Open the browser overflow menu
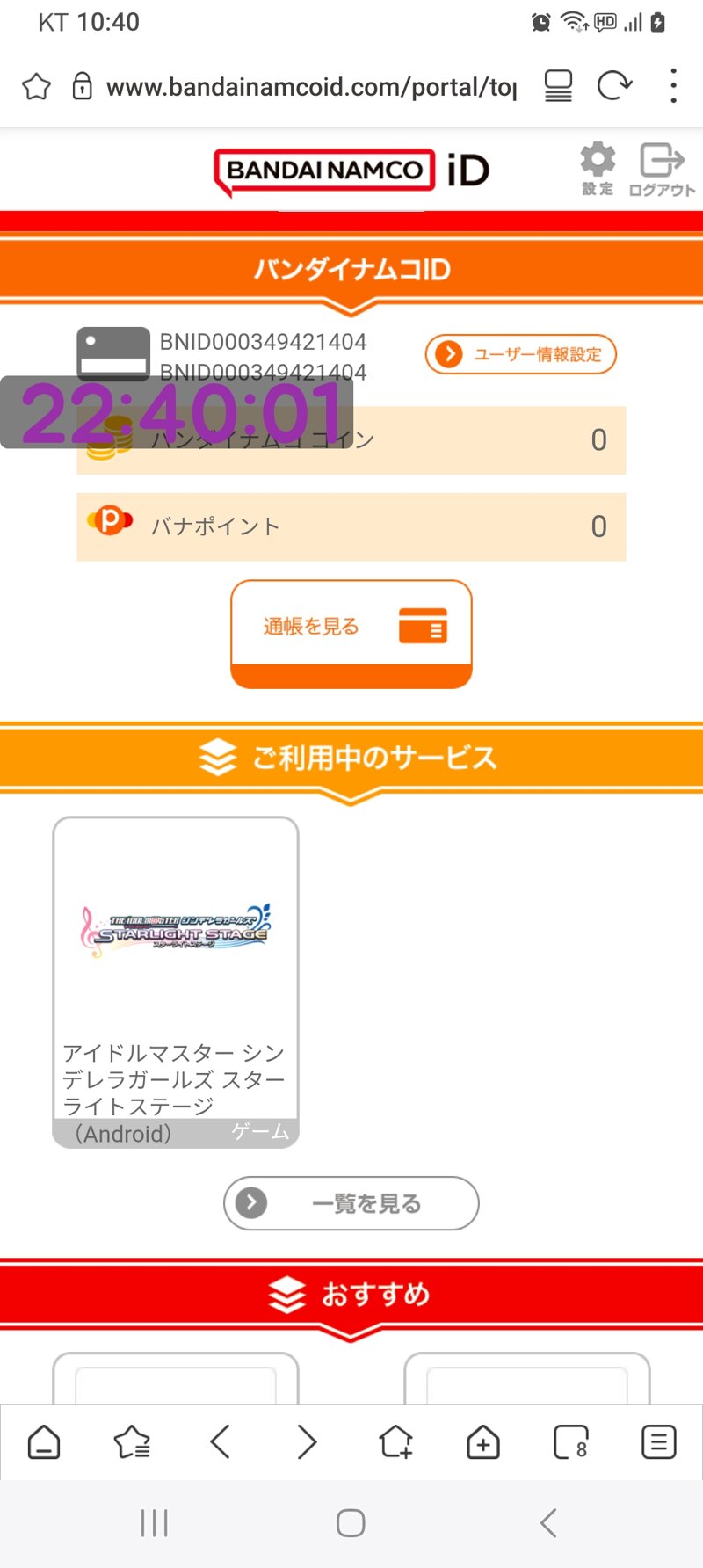 tap(673, 86)
